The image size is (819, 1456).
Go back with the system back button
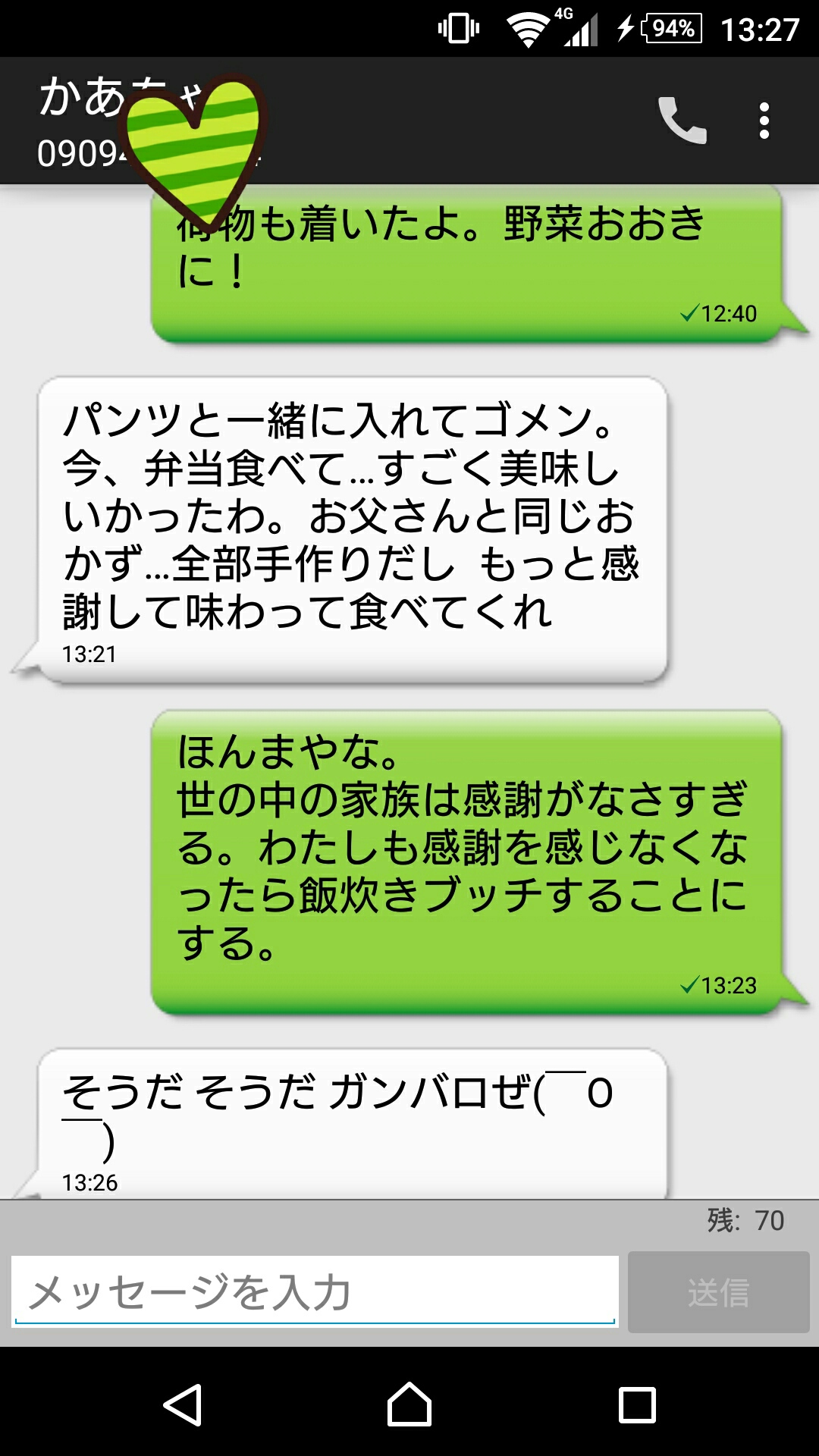[183, 1404]
